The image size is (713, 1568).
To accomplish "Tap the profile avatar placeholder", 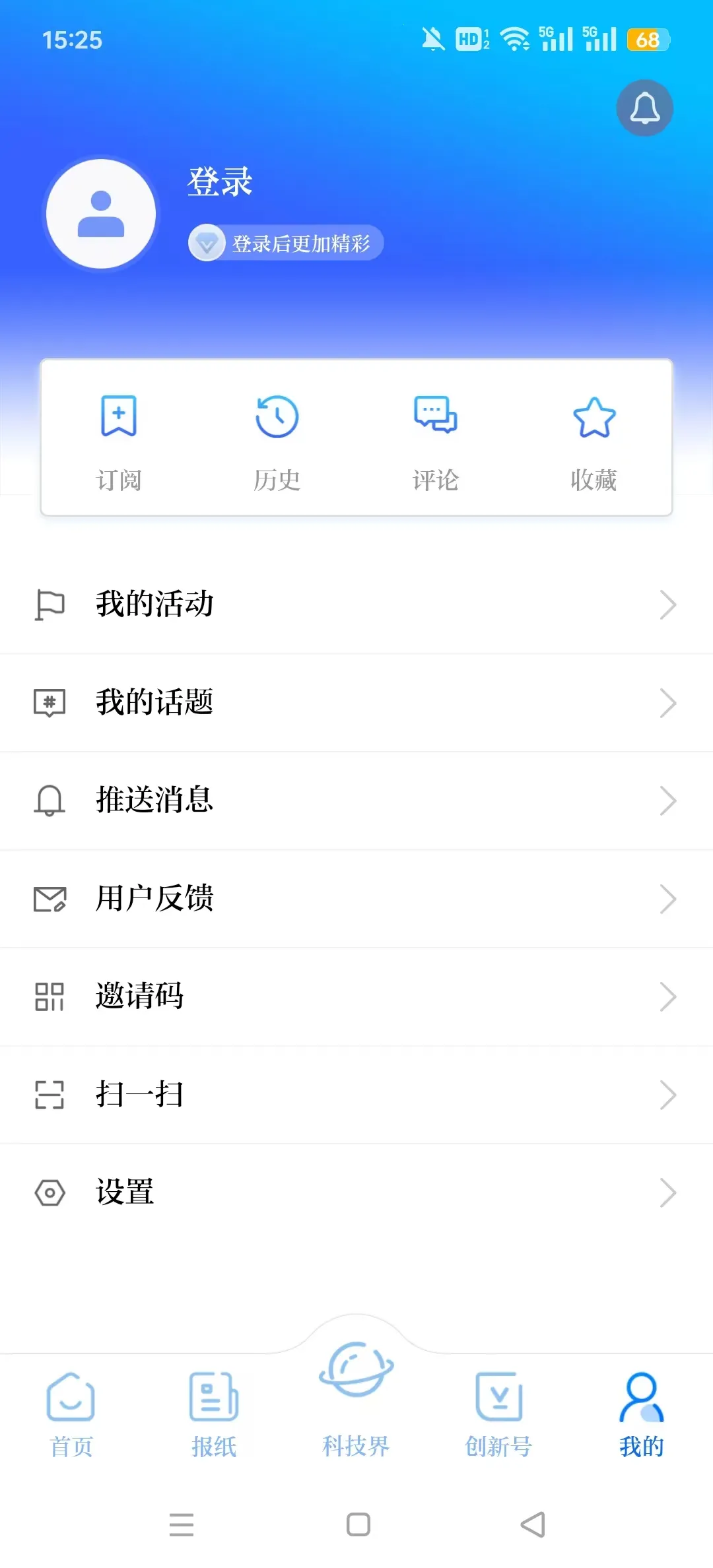I will pos(100,213).
